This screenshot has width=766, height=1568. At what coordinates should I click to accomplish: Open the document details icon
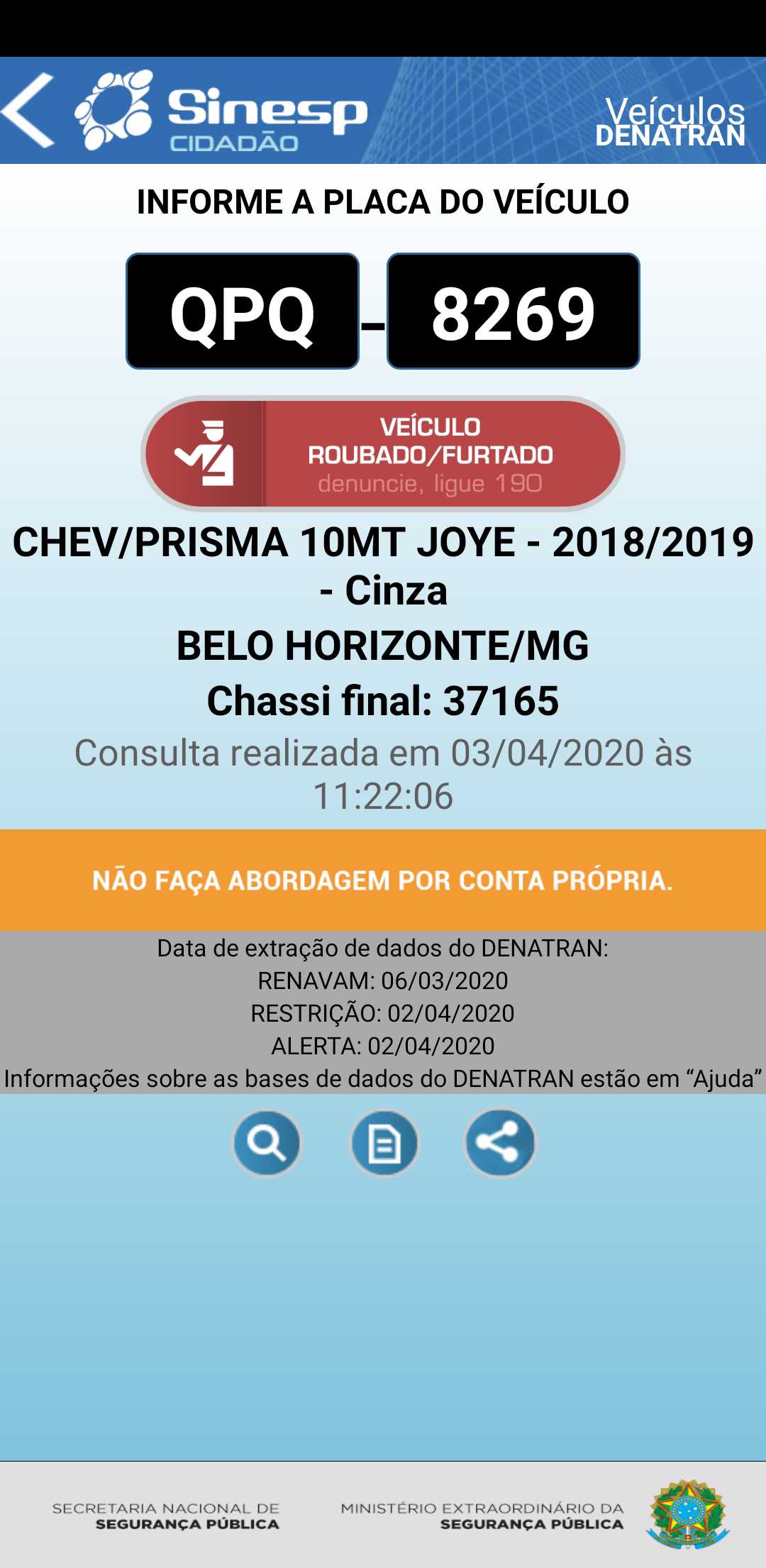384,1143
